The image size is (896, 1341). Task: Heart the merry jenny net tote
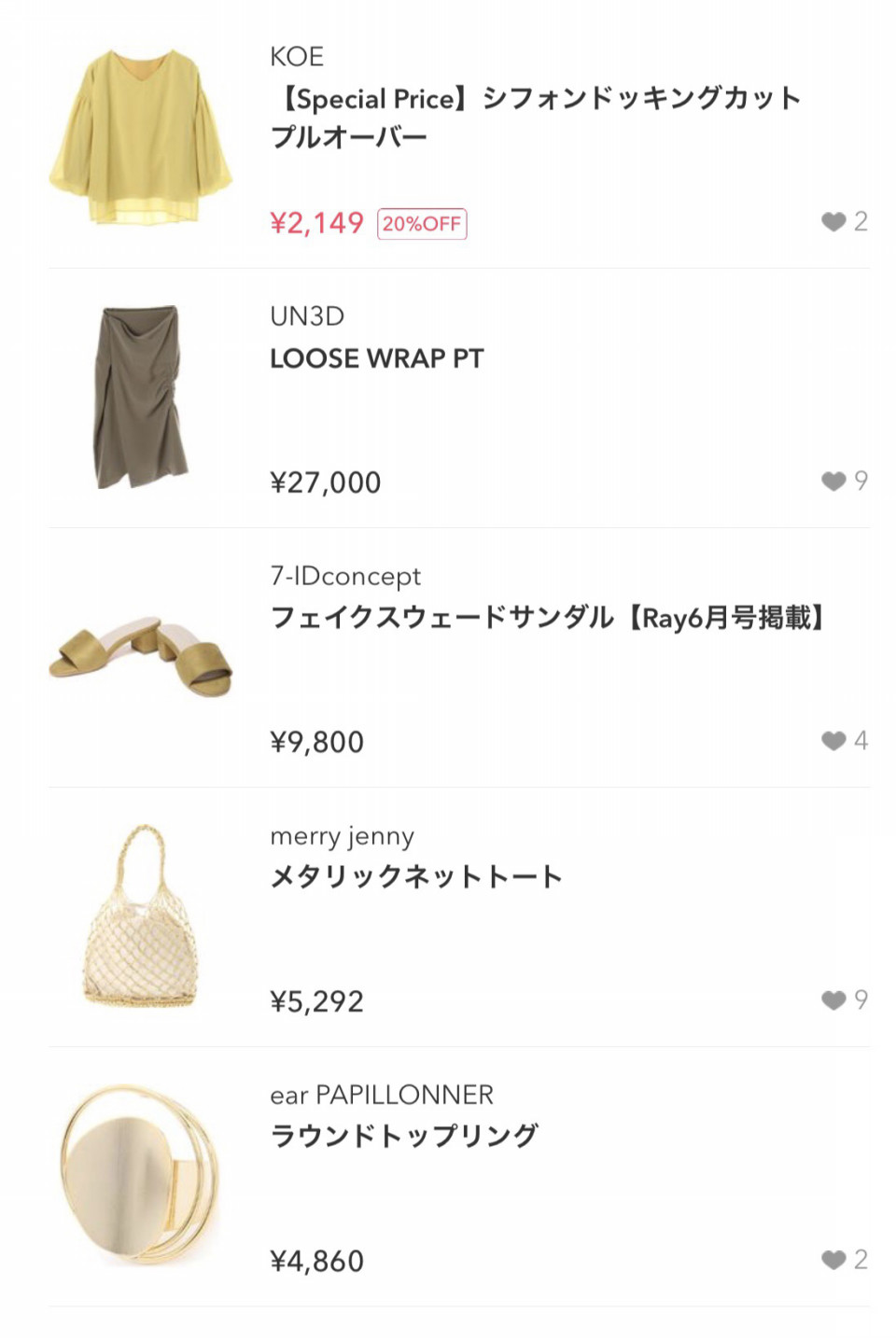pos(833,1000)
